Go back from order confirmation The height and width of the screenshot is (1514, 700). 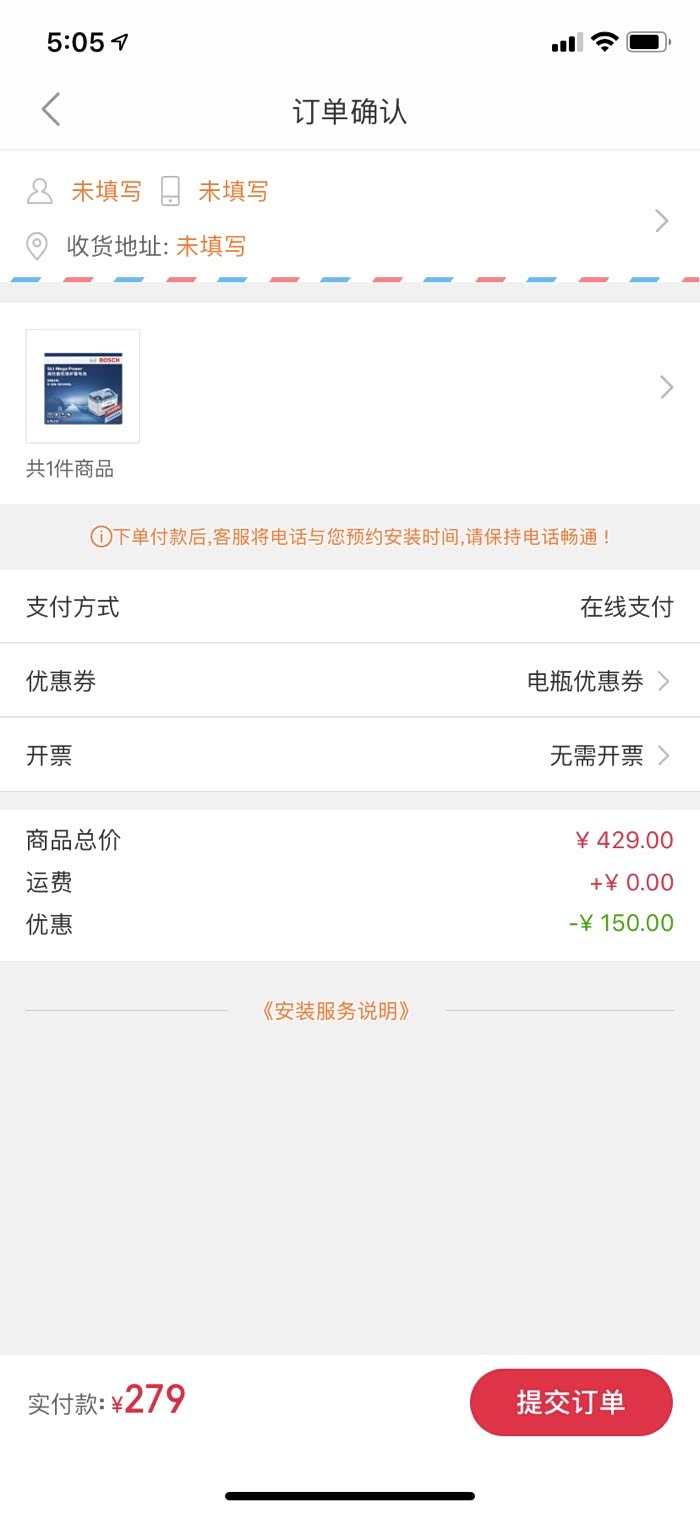(51, 109)
